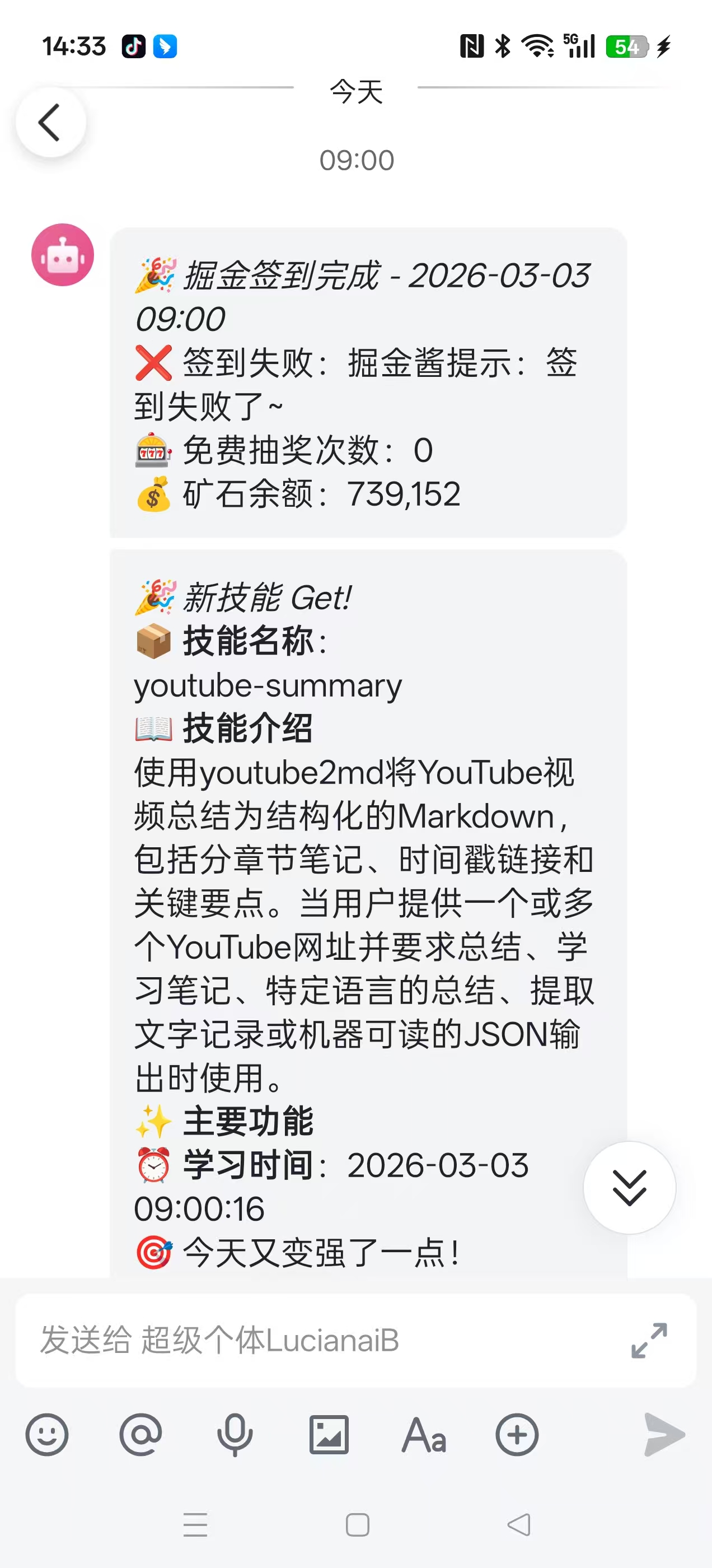Image resolution: width=712 pixels, height=1568 pixels.
Task: Send the message with the arrow icon
Action: click(x=664, y=1435)
